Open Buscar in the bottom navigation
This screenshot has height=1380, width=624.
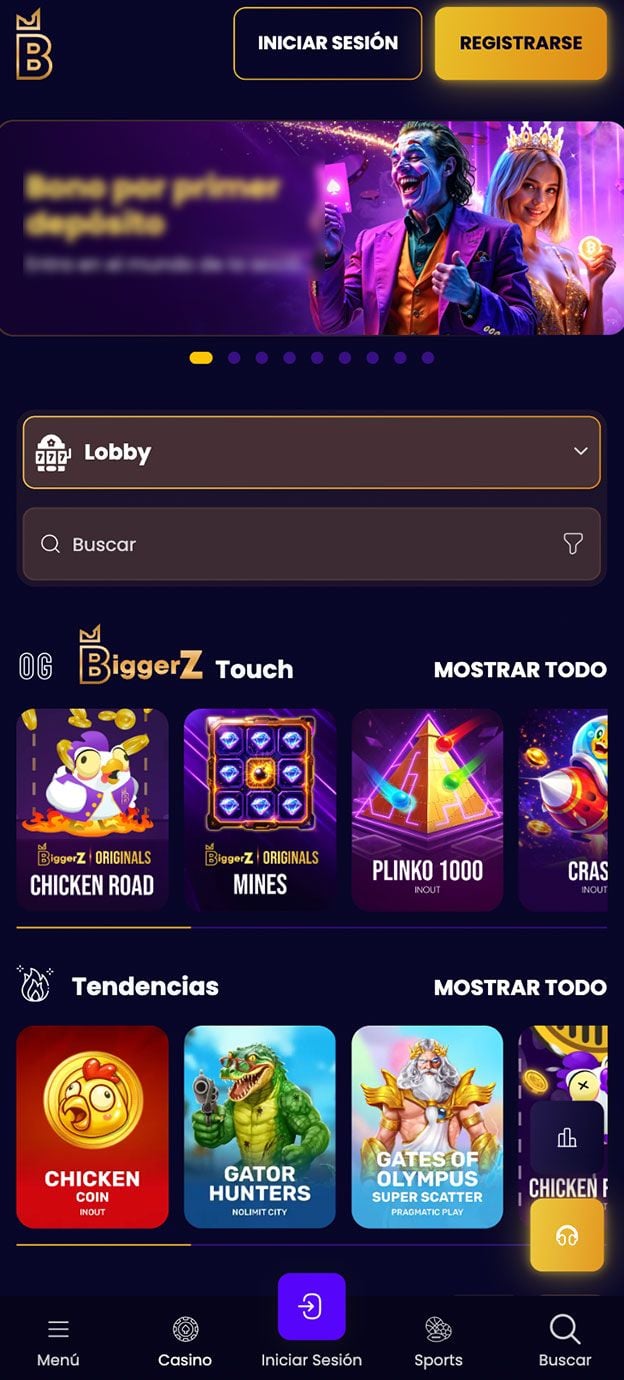[x=565, y=1341]
